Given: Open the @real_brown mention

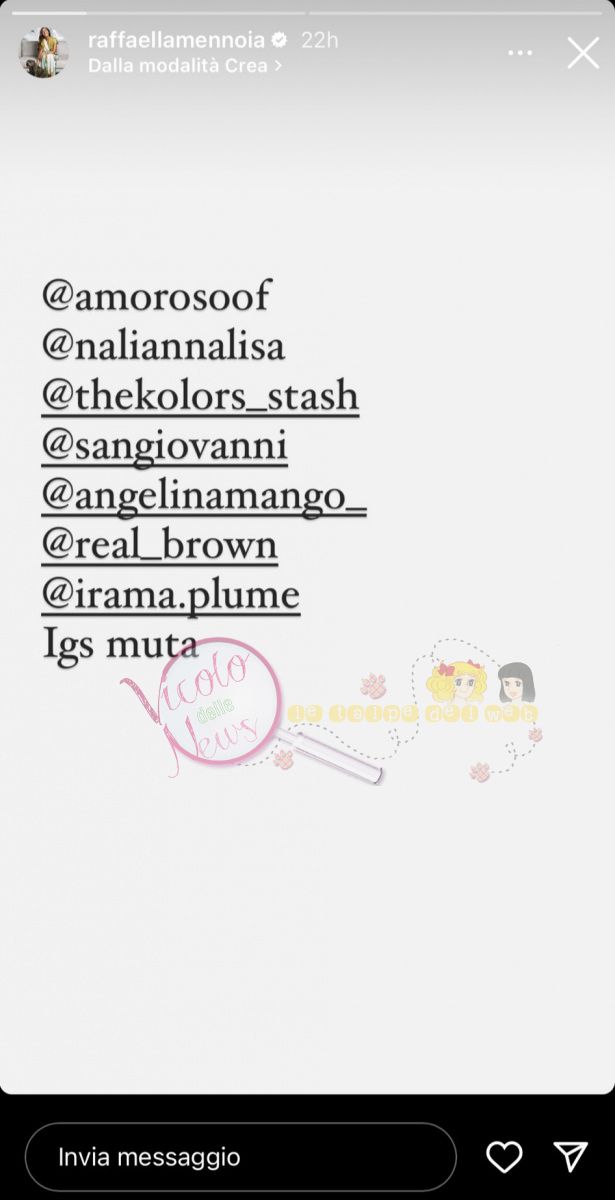Looking at the screenshot, I should [x=160, y=546].
